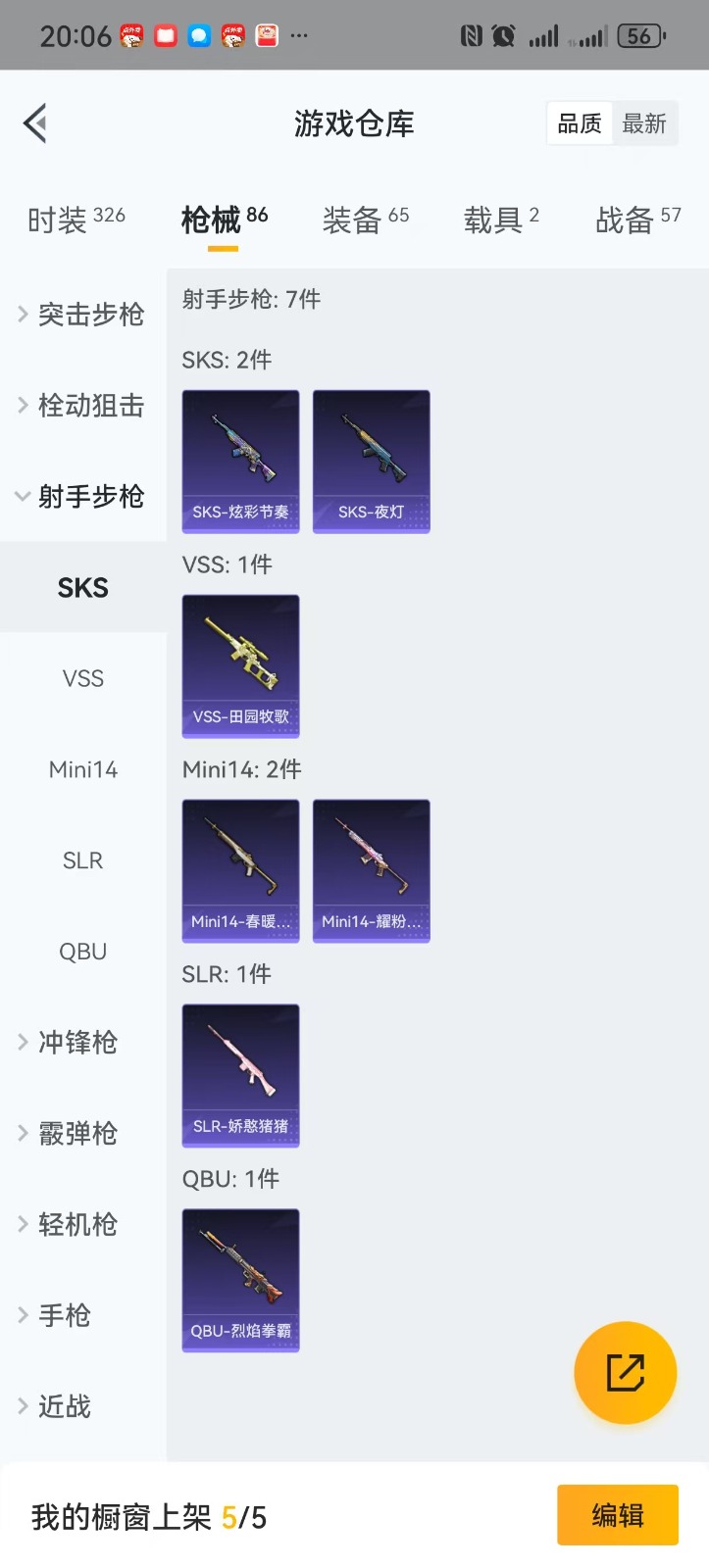Tap the orange floating share button
This screenshot has width=709, height=1568.
point(625,1372)
